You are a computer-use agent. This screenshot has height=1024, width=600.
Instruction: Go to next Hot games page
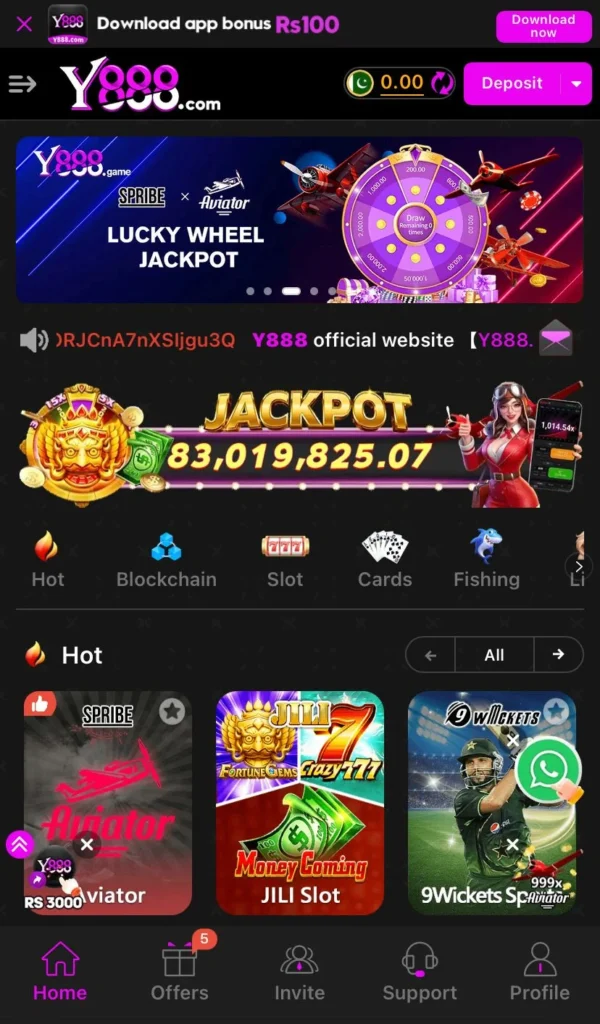point(558,655)
